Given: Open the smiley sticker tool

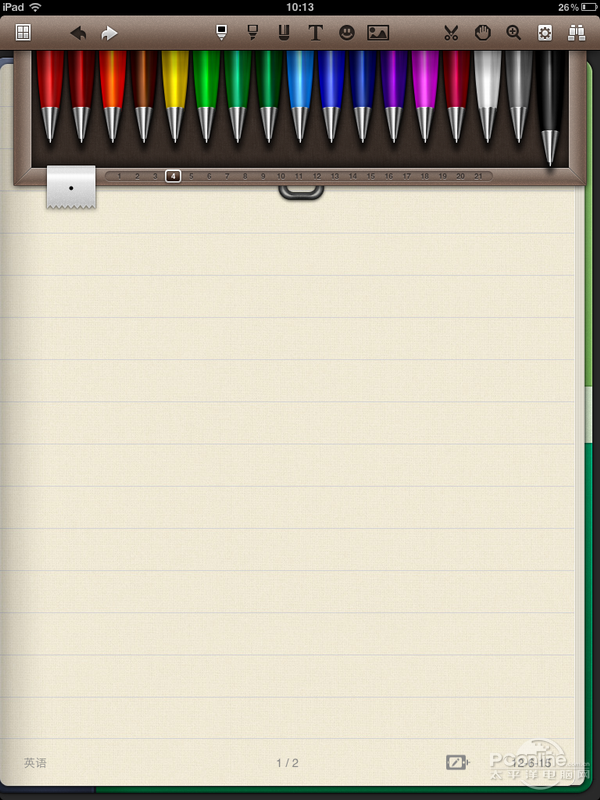Looking at the screenshot, I should [x=347, y=33].
